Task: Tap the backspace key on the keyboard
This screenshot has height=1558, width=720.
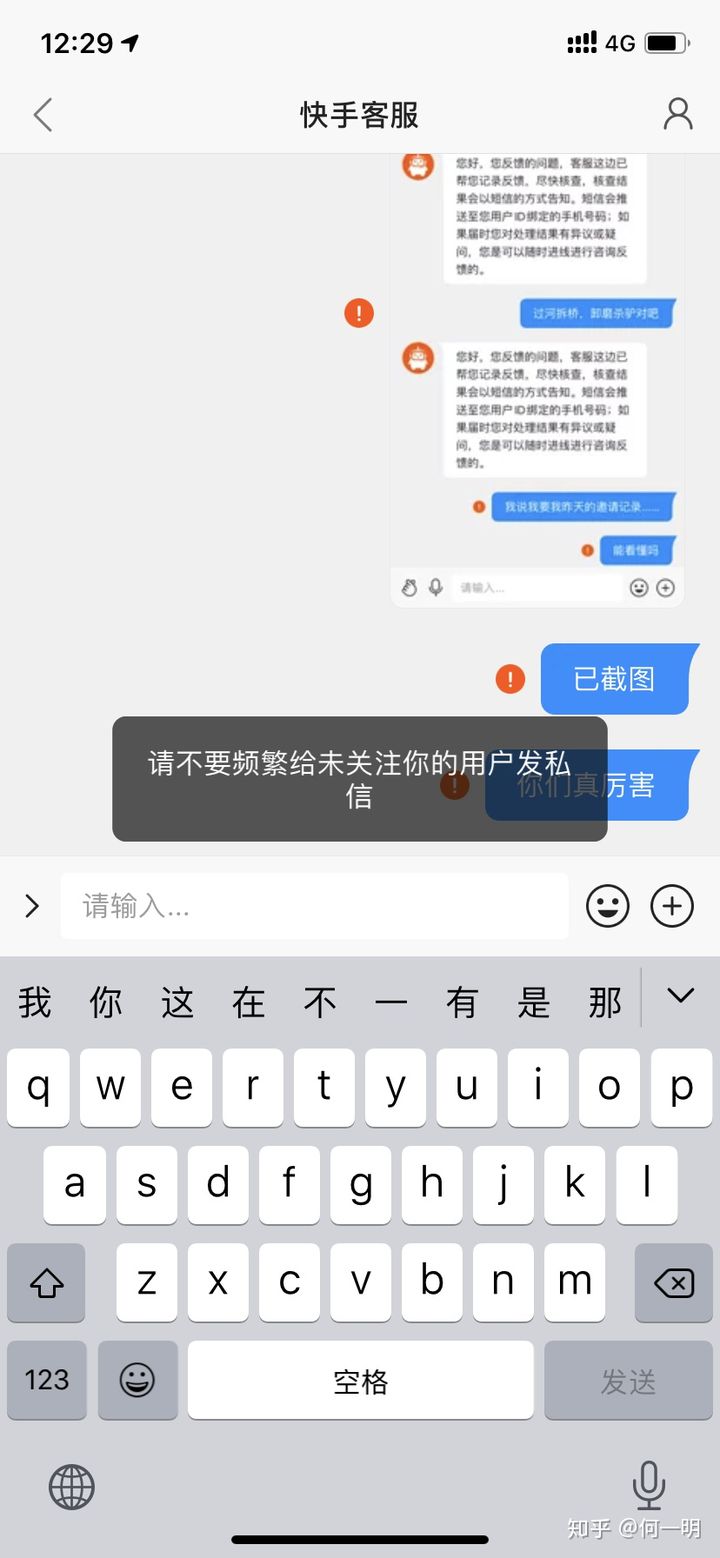Action: tap(673, 1282)
